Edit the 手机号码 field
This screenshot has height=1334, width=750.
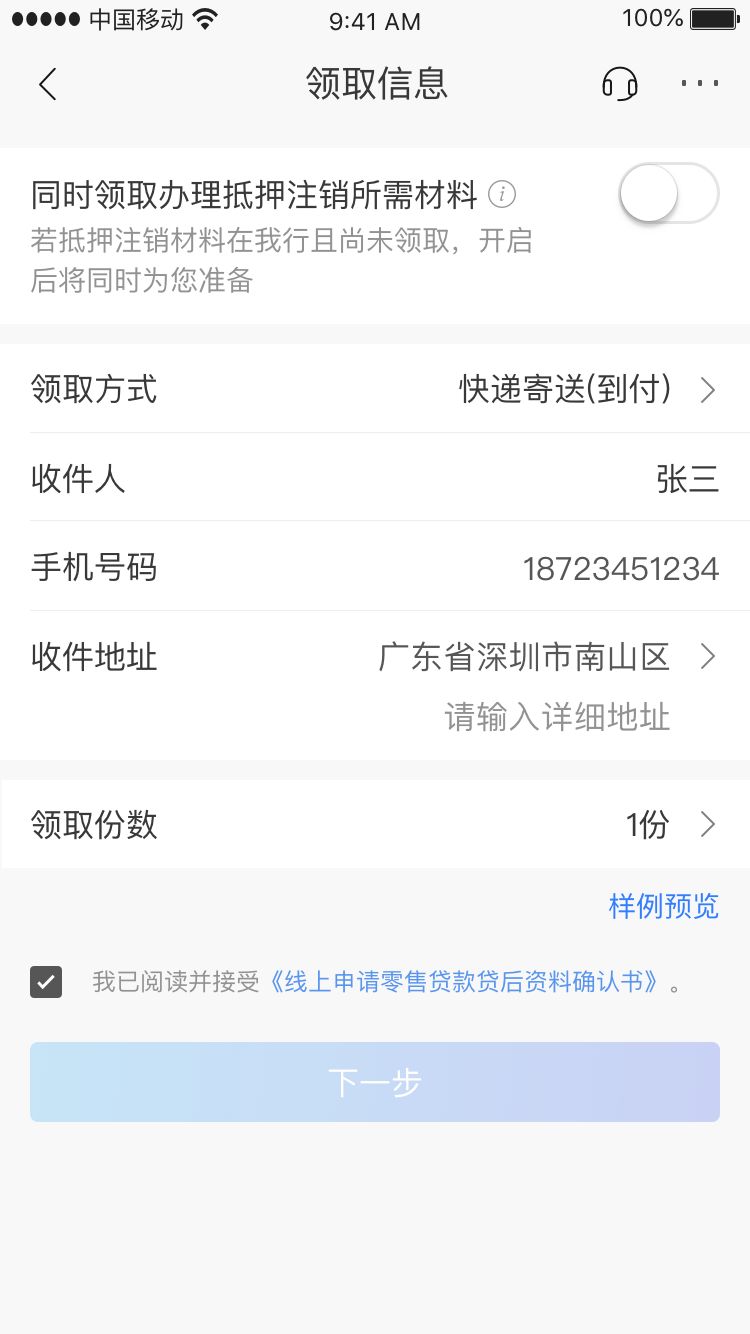[x=620, y=569]
